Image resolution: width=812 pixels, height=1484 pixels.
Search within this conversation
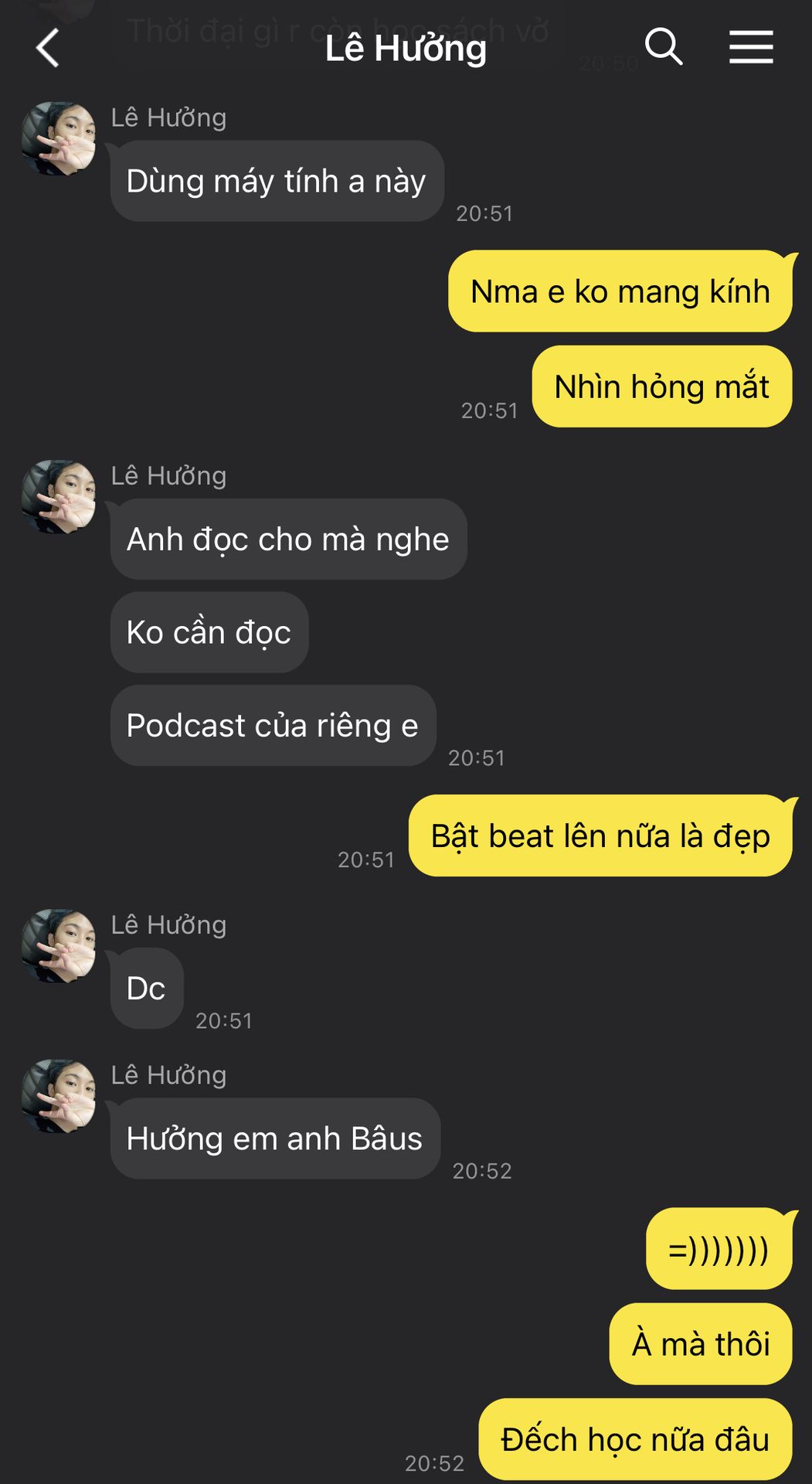coord(664,47)
